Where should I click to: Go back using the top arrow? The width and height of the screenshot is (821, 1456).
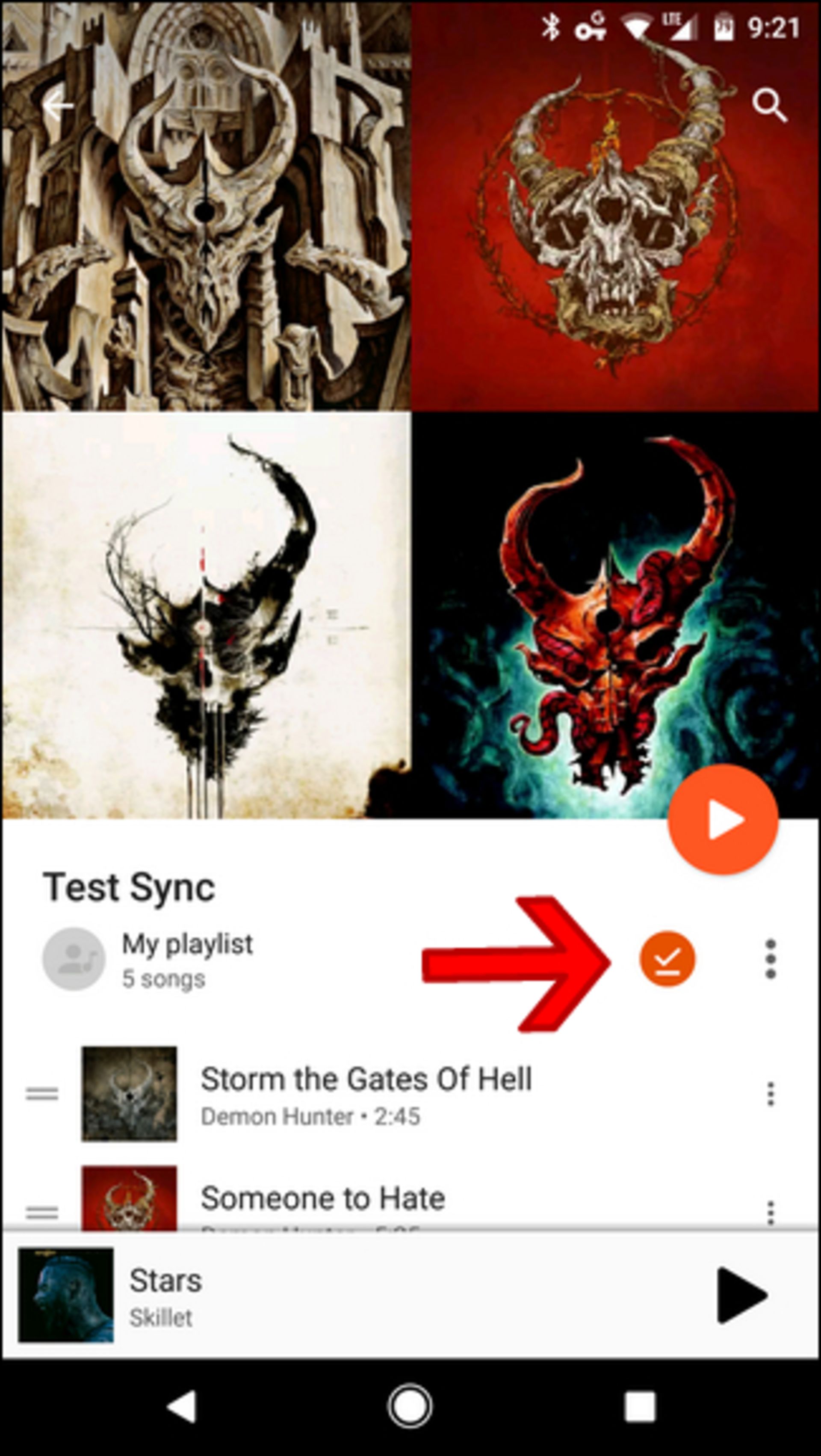59,105
